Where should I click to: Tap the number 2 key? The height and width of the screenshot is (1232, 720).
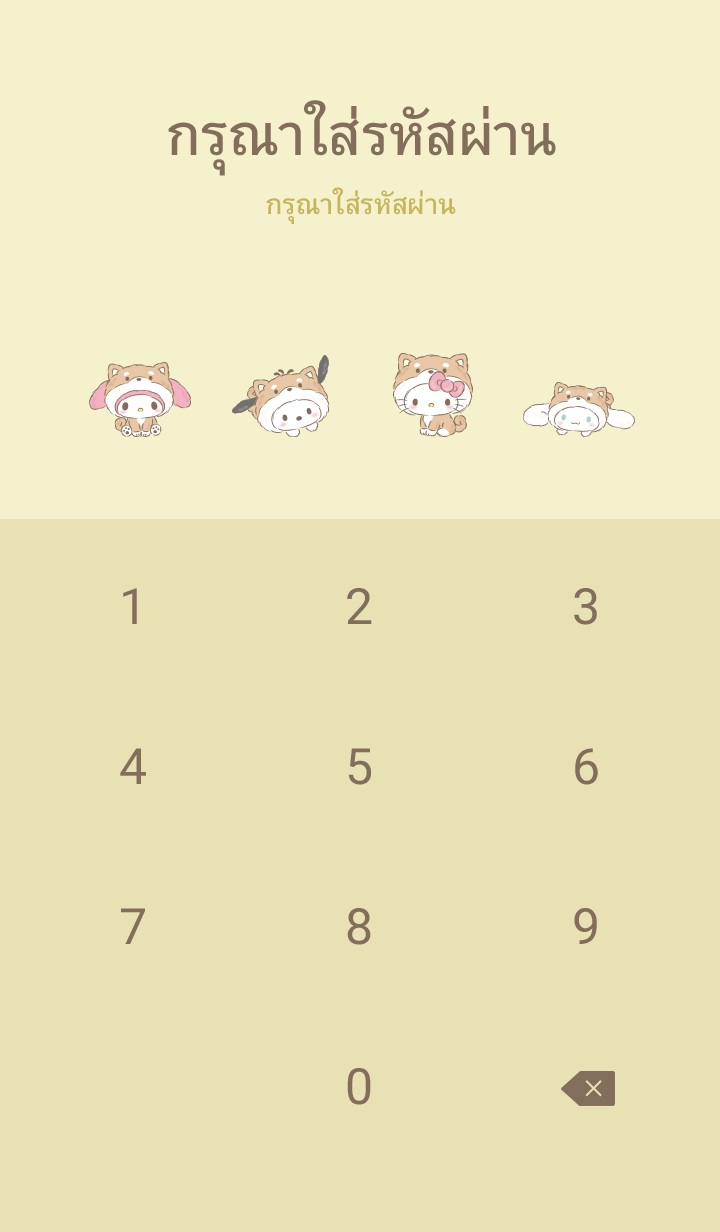tap(359, 607)
